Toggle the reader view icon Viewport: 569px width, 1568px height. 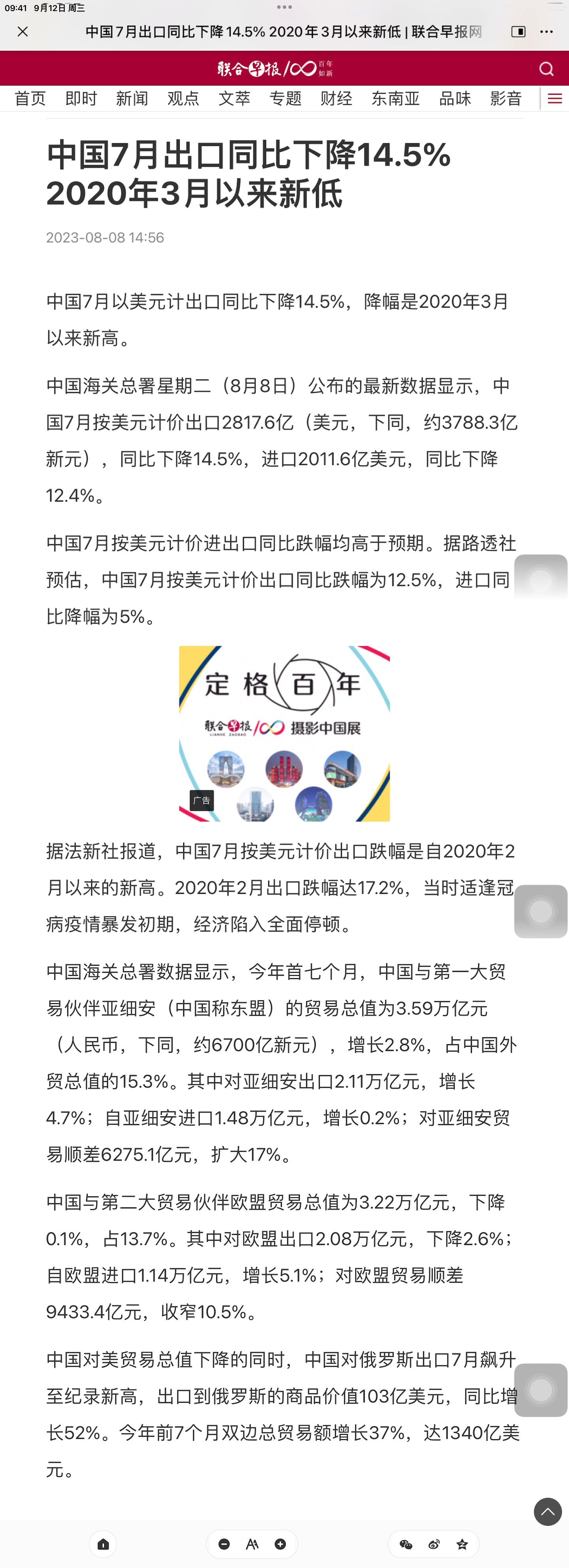coord(518,32)
